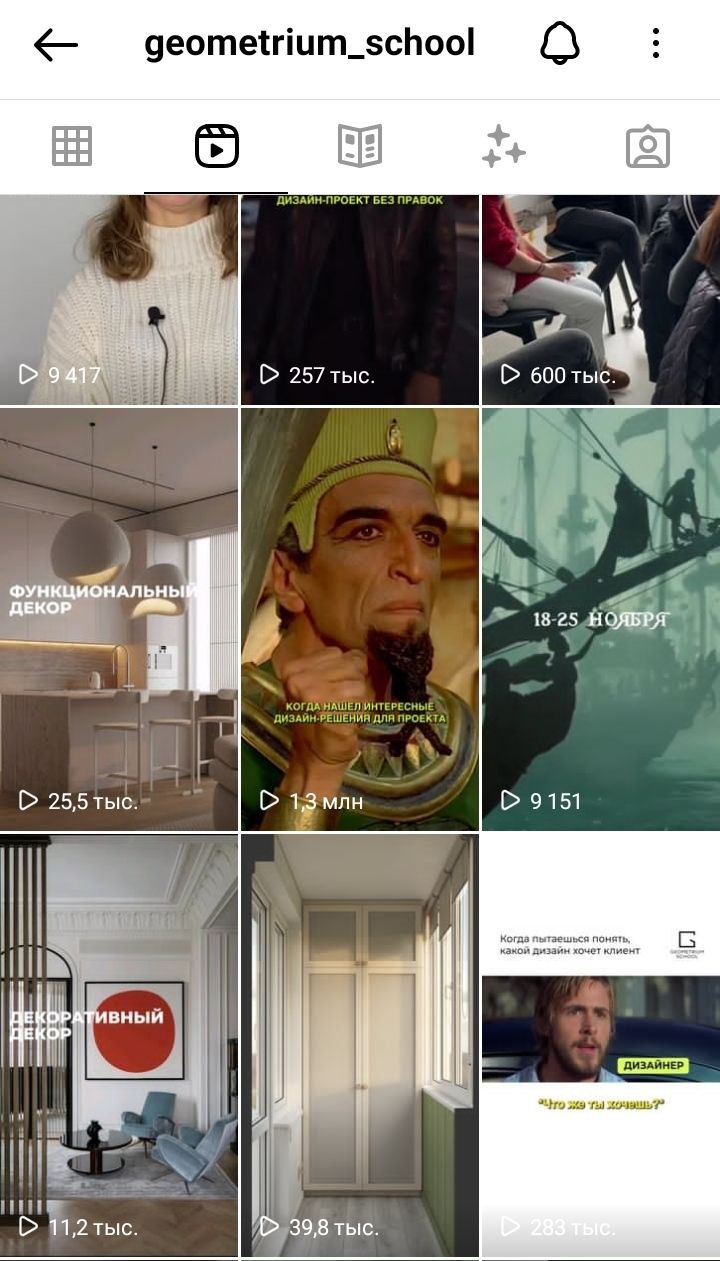The height and width of the screenshot is (1261, 720).
Task: Open the Дизайнер meme reel with 283 тыс.
Action: click(x=600, y=1045)
